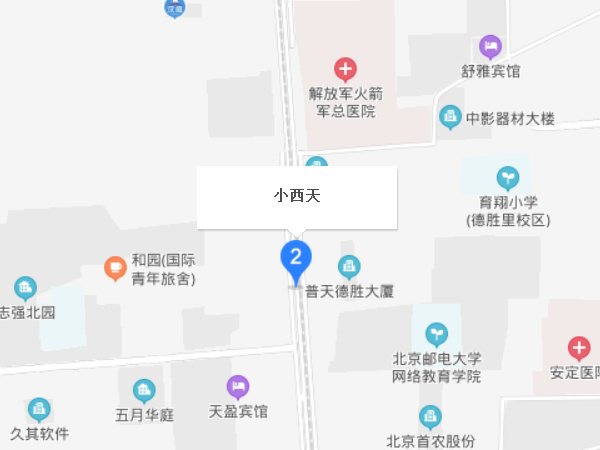Tap the 天盈宾馆 hotel marker
Screen dimensions: 600x450
[237, 385]
